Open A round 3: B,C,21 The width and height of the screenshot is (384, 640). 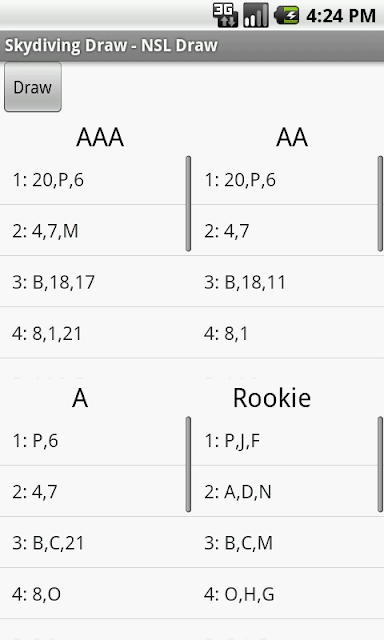96,542
